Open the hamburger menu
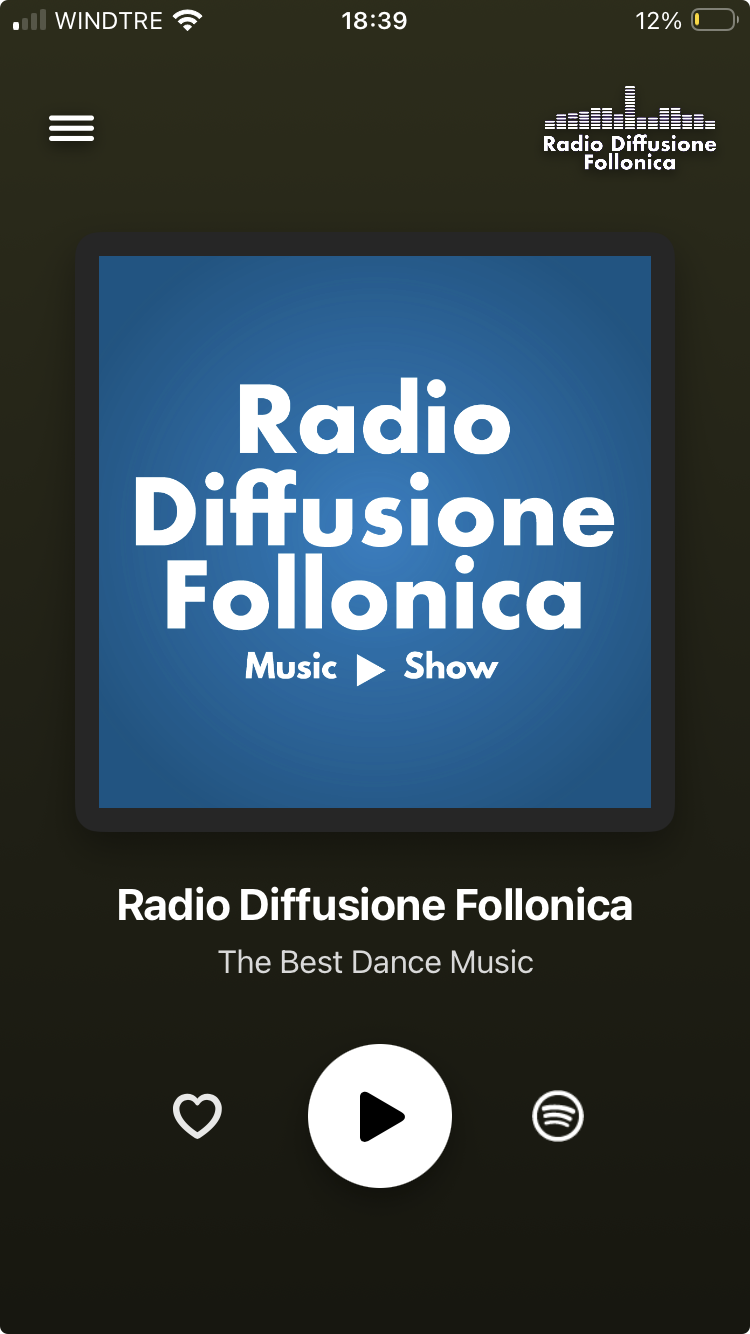Image resolution: width=750 pixels, height=1334 pixels. [72, 128]
